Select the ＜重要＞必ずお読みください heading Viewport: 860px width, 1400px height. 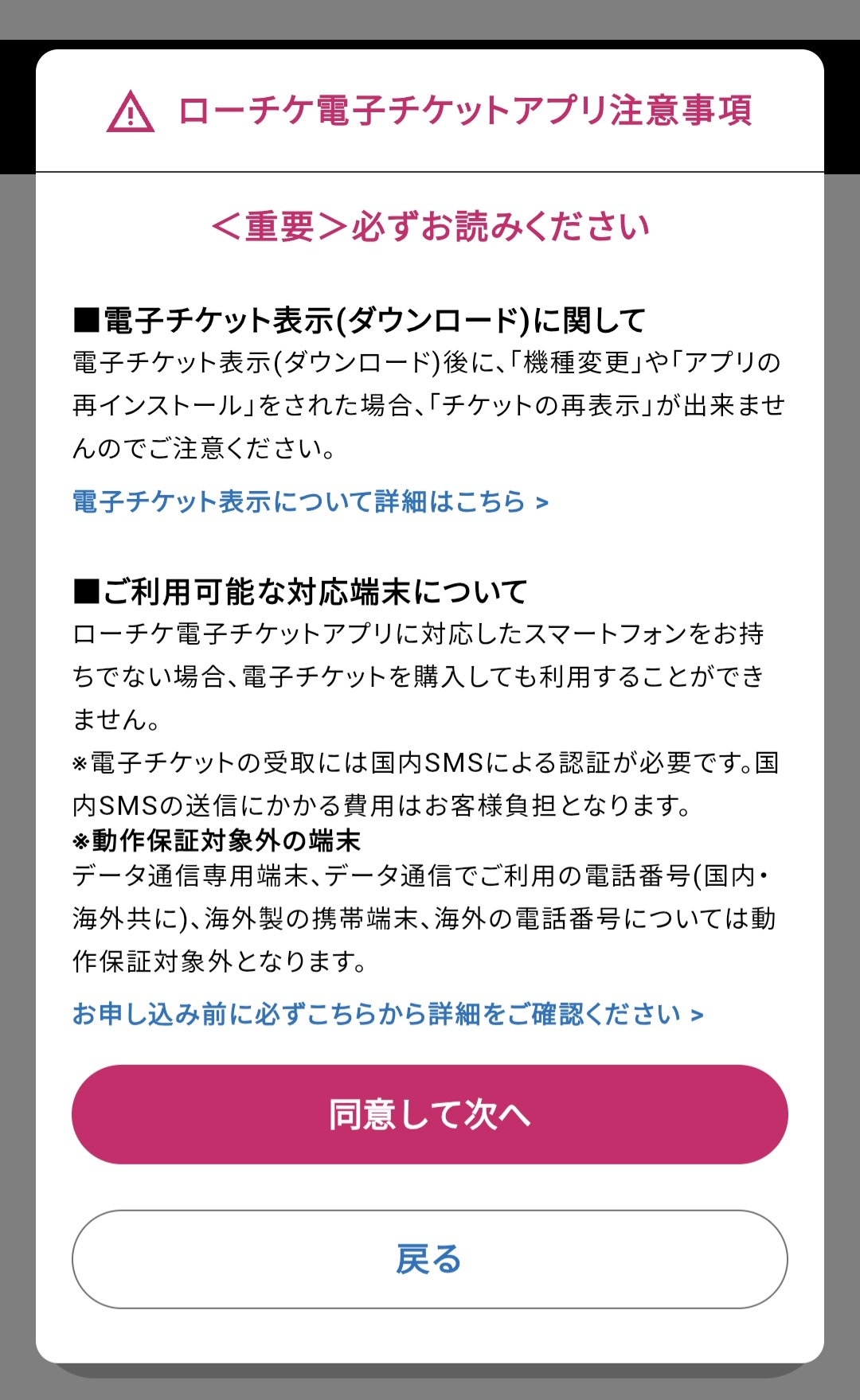coord(430,226)
